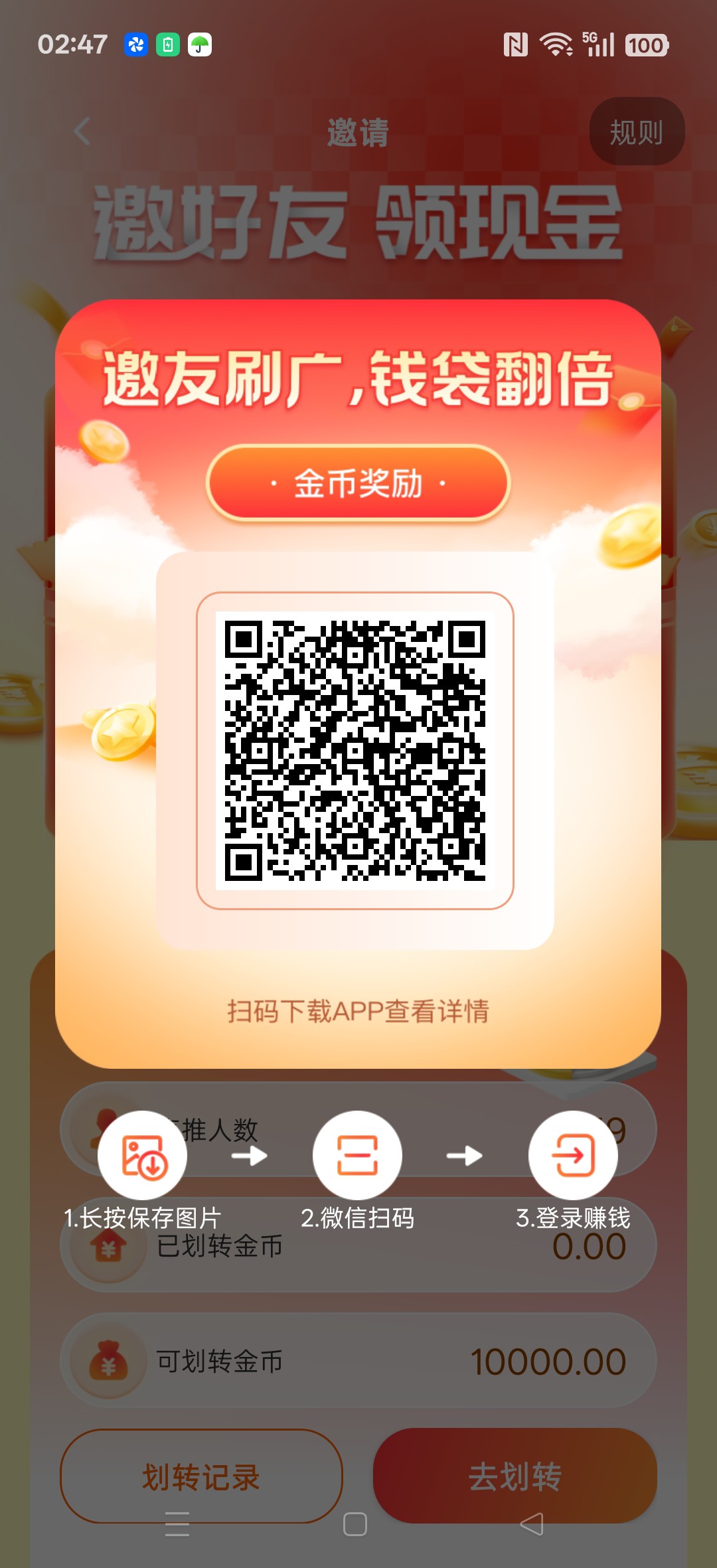Tap the 扫码下载APP查看详情 text

(357, 1010)
